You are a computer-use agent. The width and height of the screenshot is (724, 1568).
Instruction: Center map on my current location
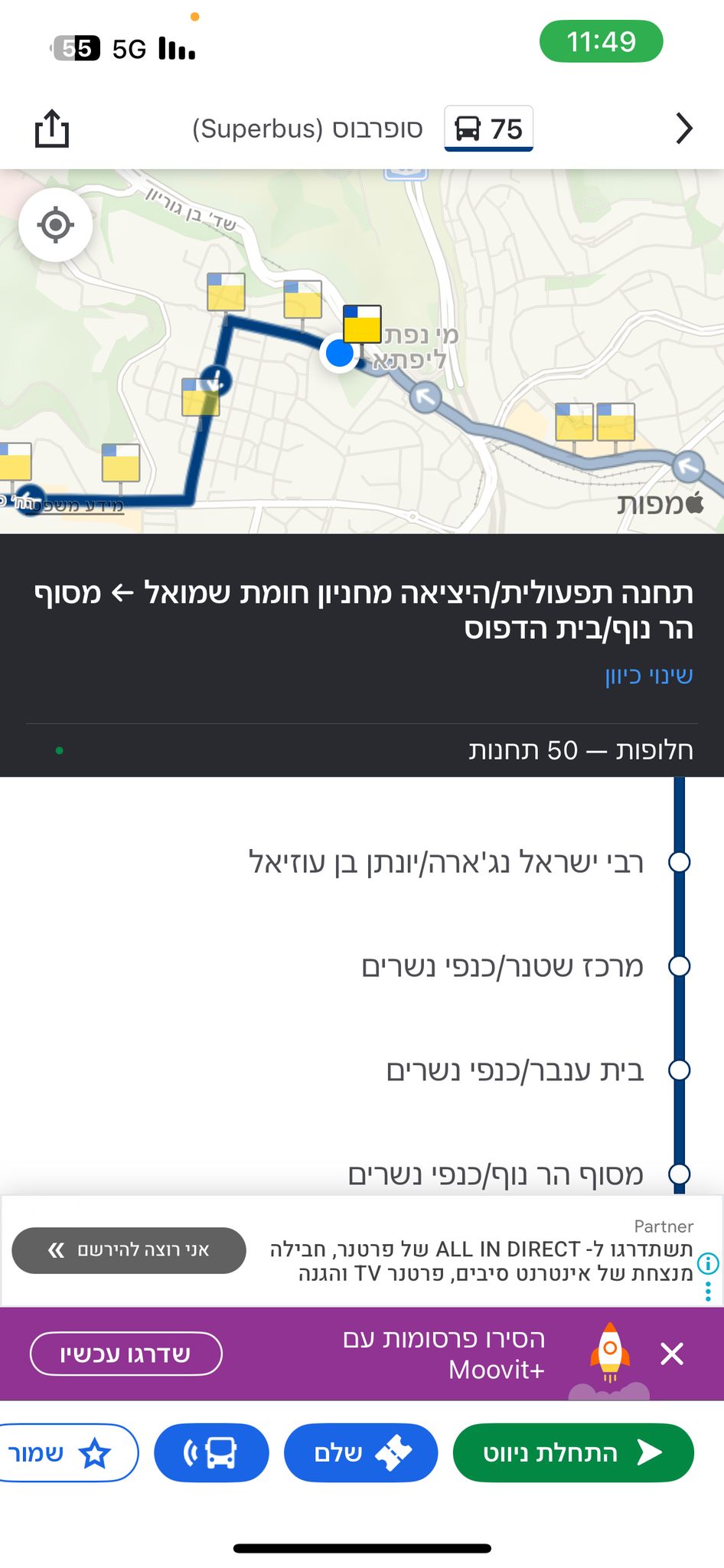tap(55, 225)
